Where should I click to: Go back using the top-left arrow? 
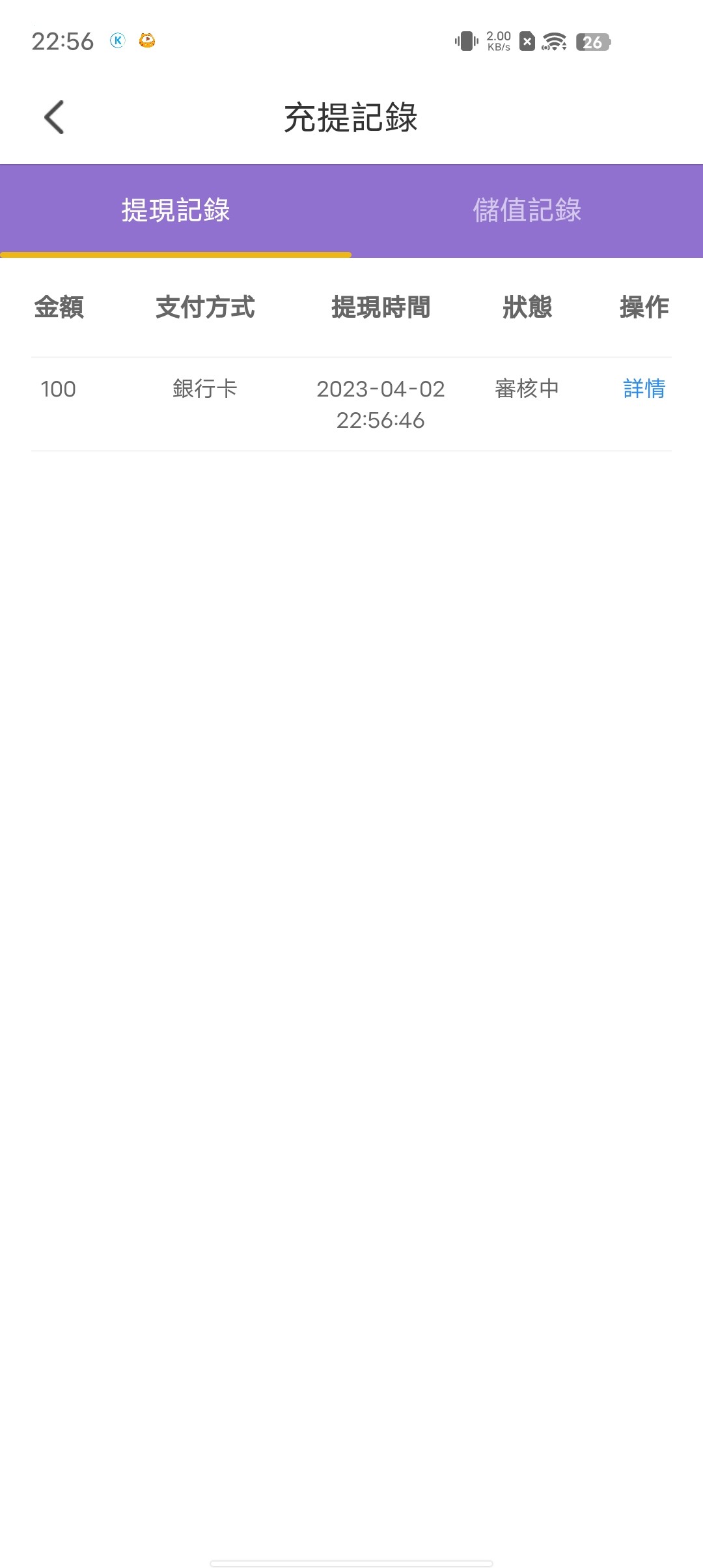[x=54, y=117]
